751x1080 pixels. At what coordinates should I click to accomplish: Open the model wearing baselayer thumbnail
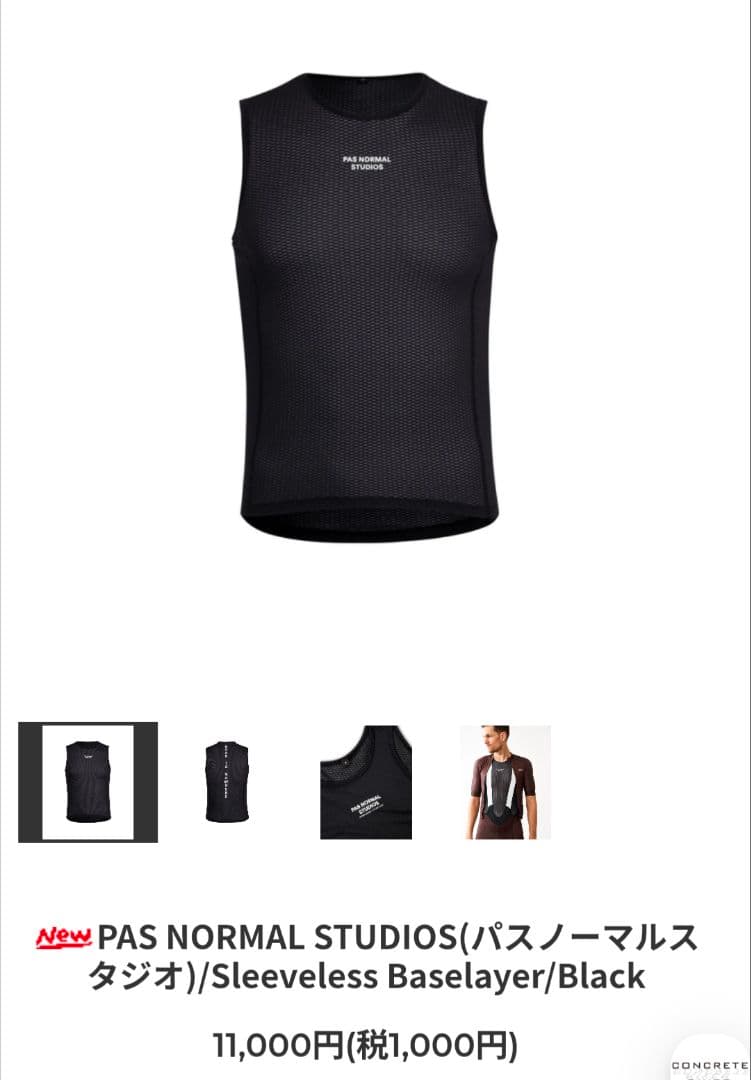click(505, 782)
